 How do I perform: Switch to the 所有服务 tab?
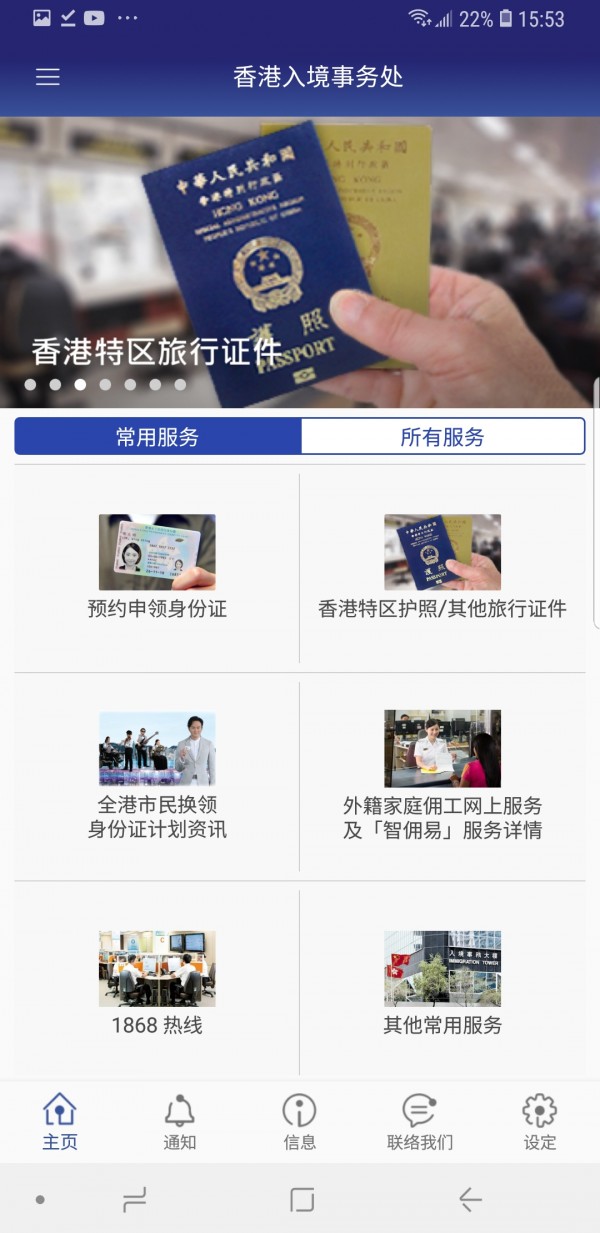(x=442, y=437)
